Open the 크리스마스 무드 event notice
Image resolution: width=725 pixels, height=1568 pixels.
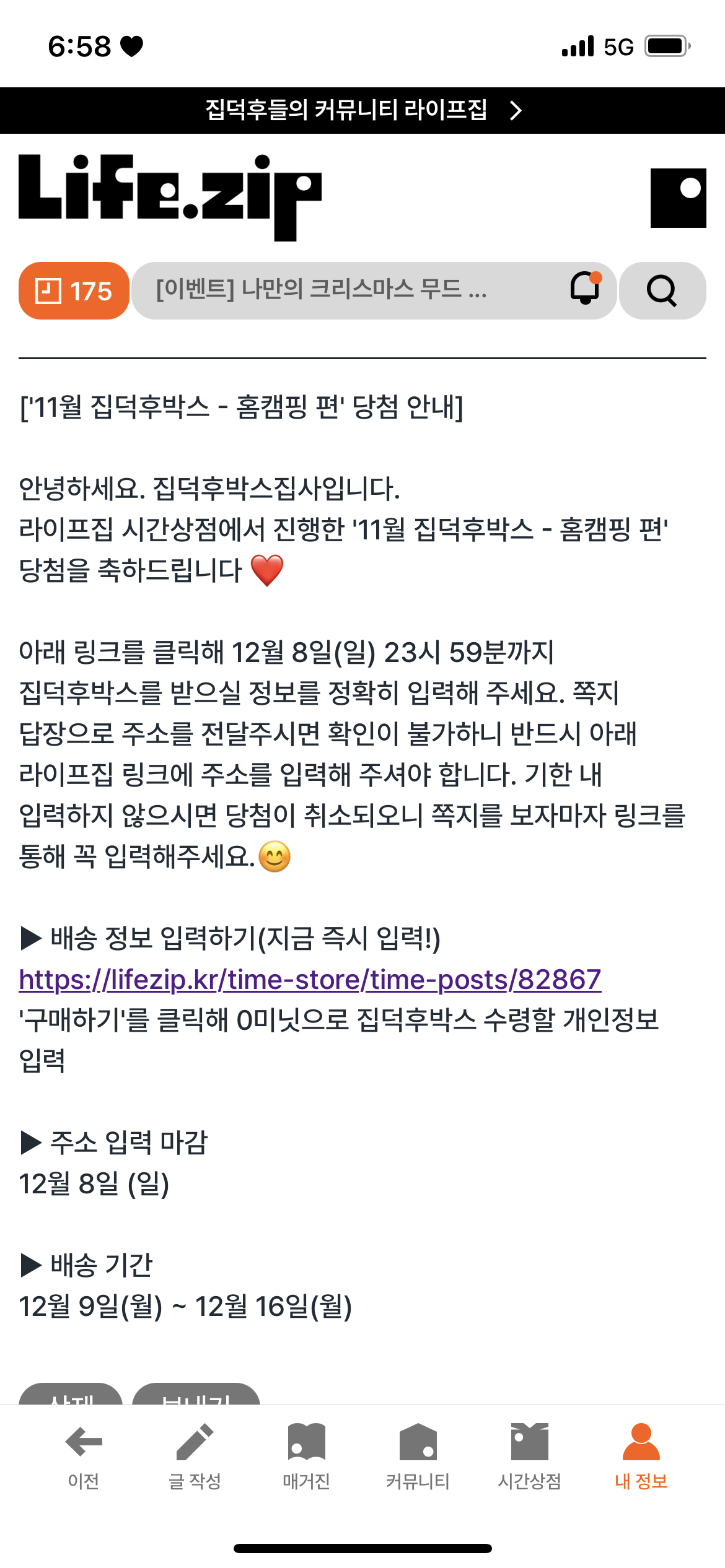321,289
